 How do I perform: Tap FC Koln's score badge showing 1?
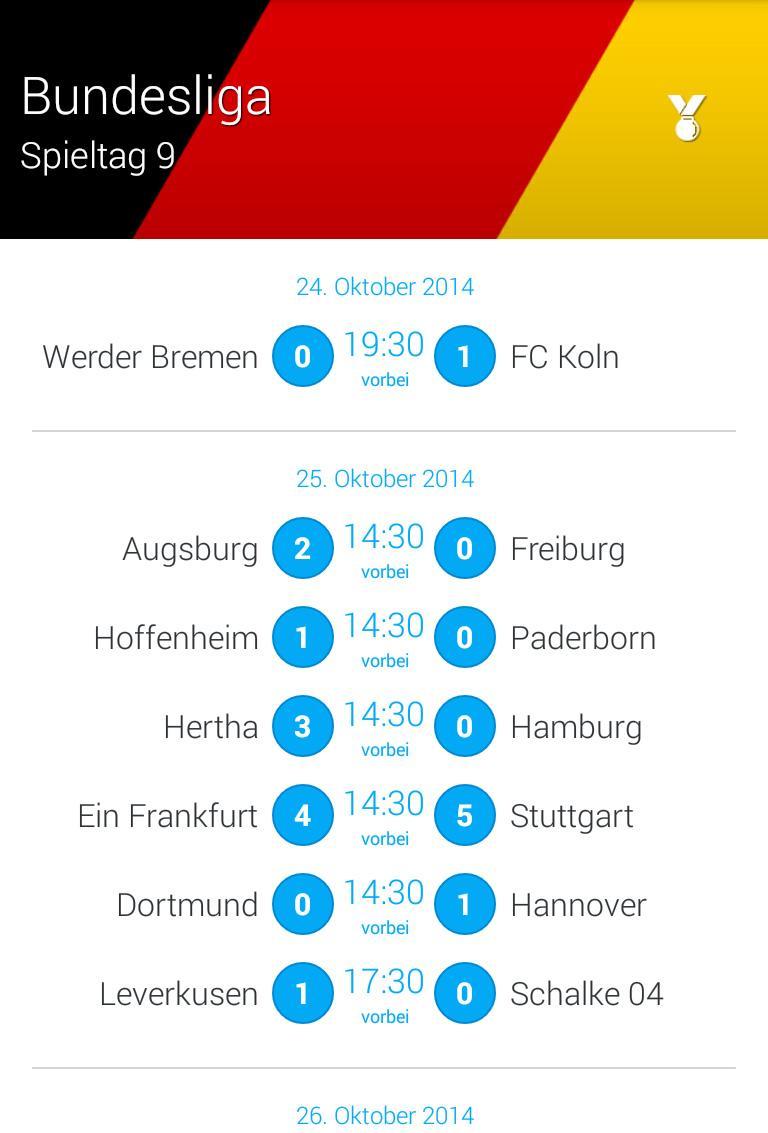[x=465, y=356]
